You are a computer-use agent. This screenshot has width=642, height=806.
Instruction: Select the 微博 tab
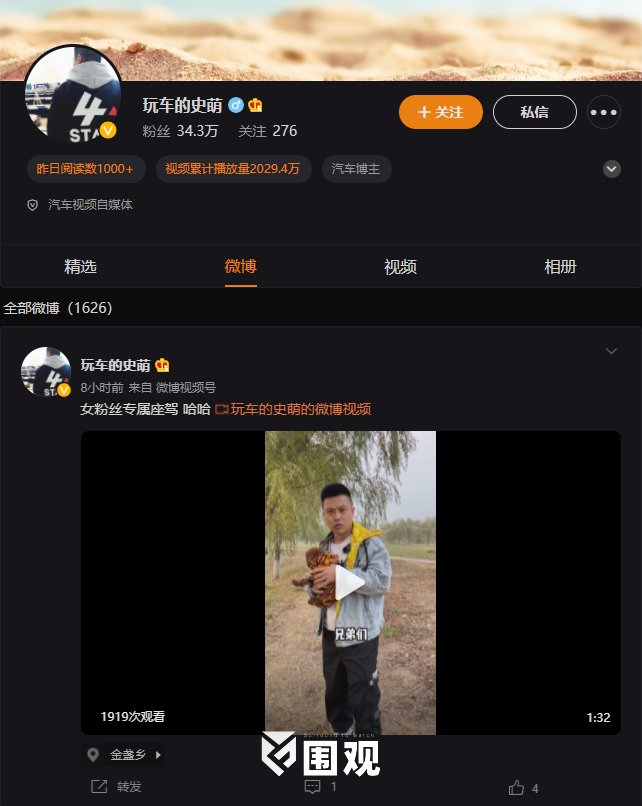pyautogui.click(x=241, y=267)
